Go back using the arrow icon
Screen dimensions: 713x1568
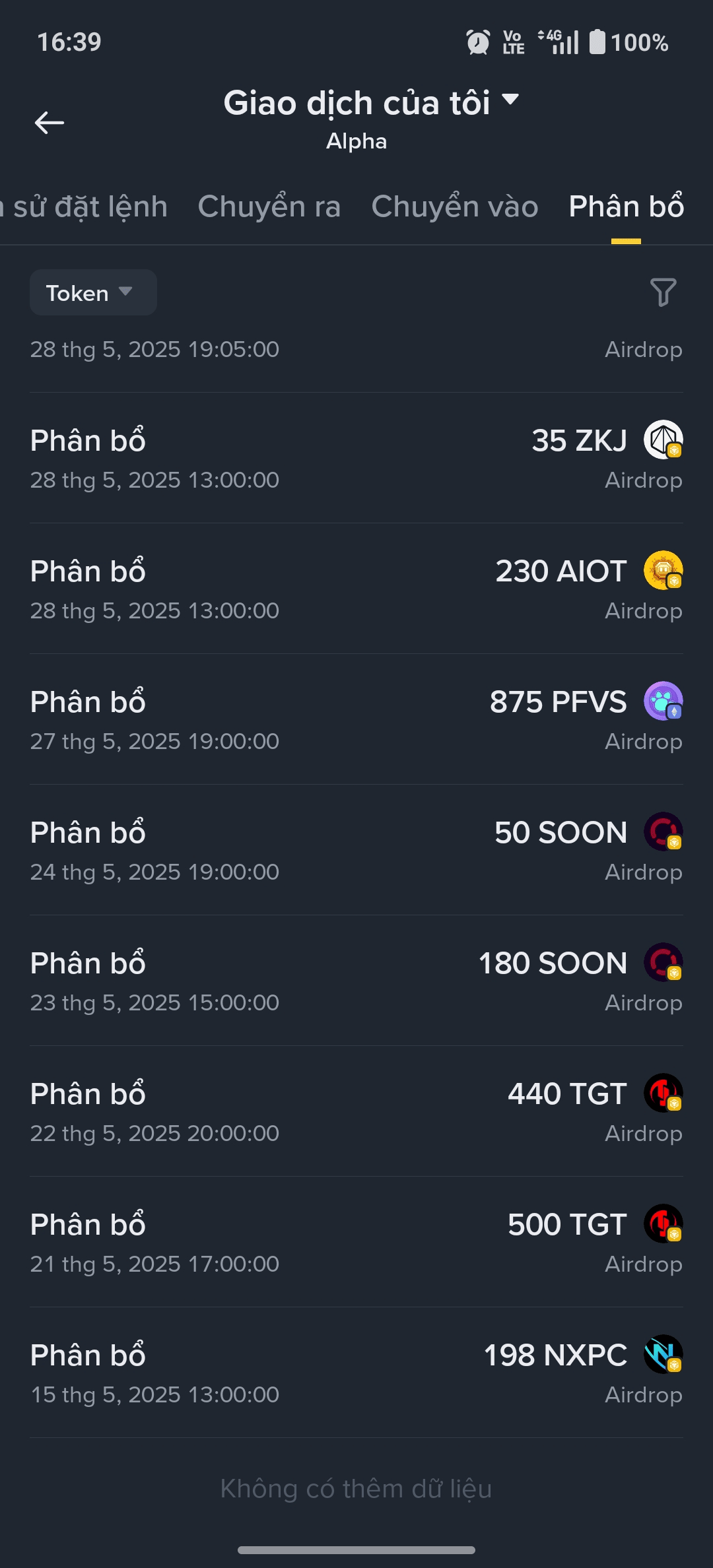coord(50,123)
